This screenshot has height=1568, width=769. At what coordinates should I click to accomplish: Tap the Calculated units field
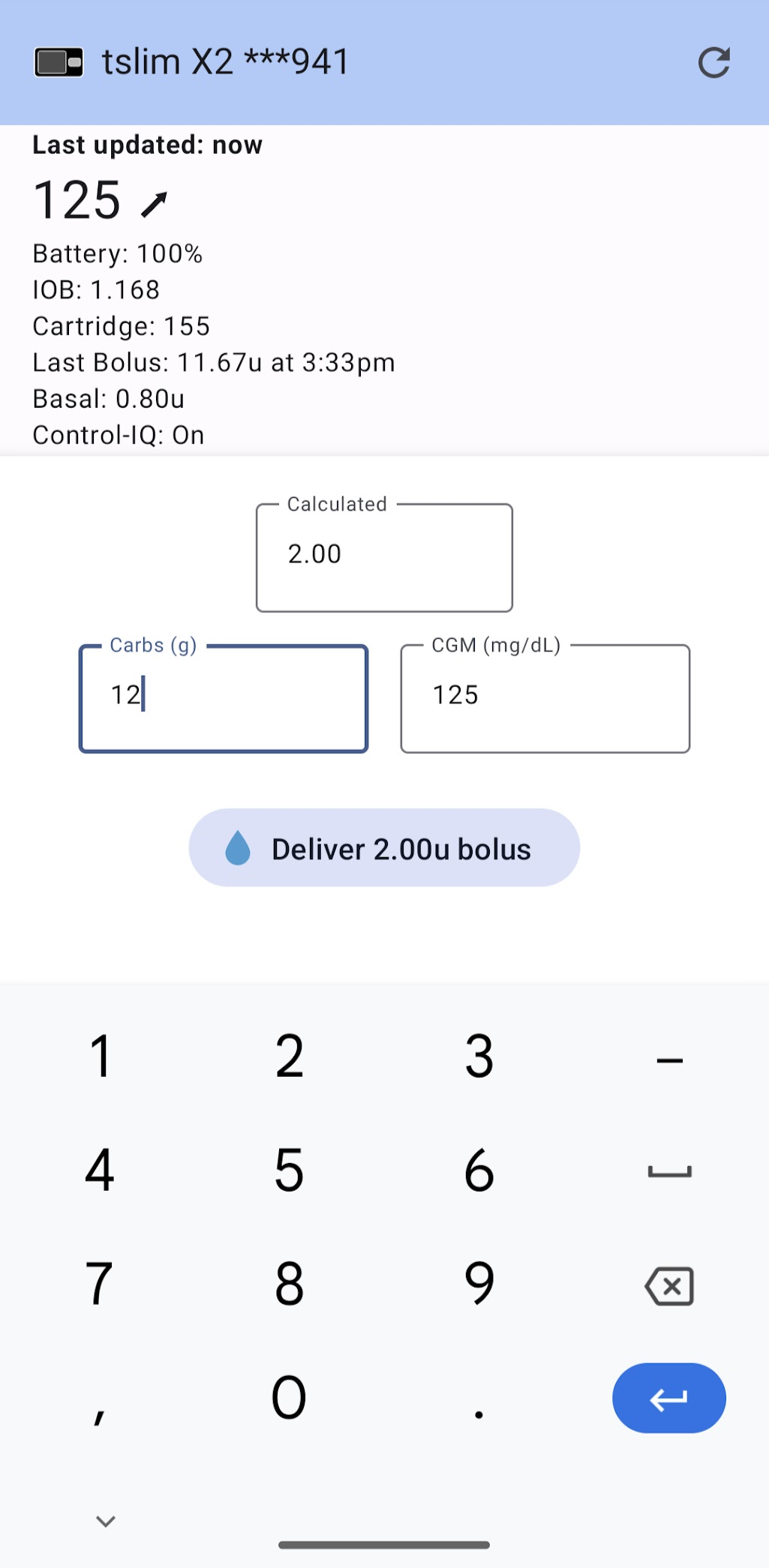[384, 557]
